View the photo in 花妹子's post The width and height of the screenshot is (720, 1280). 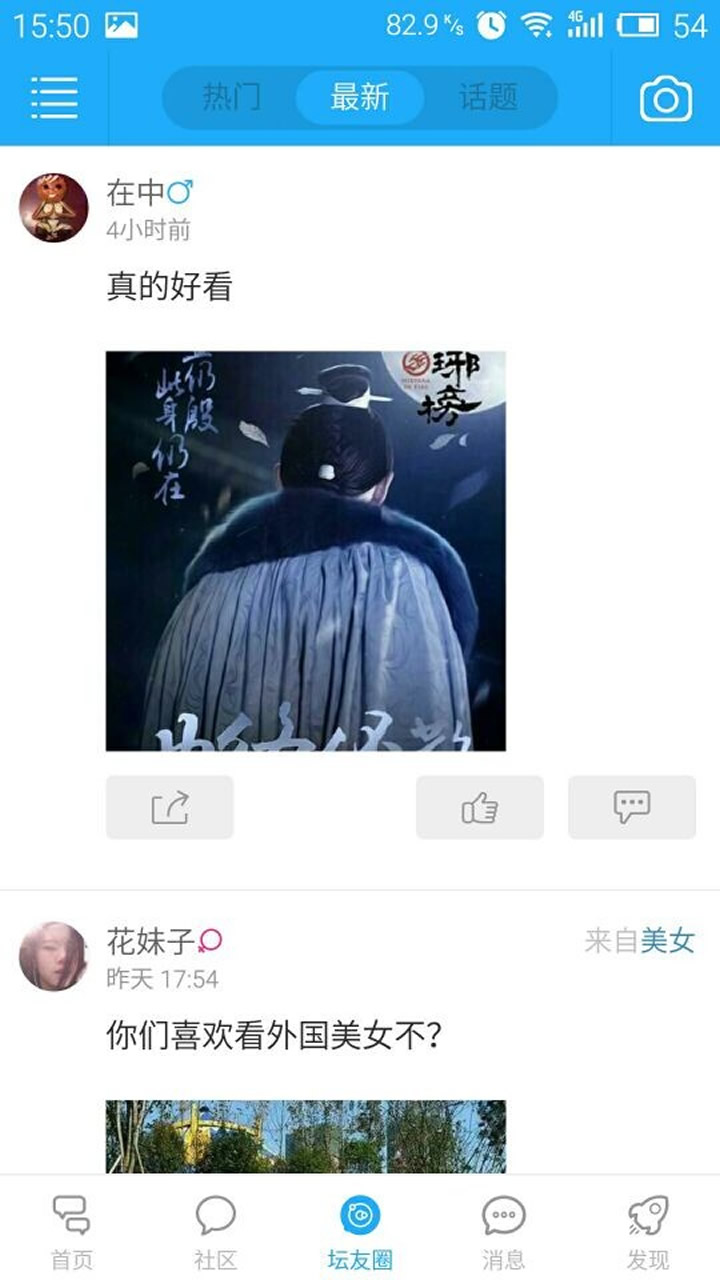pos(306,1137)
